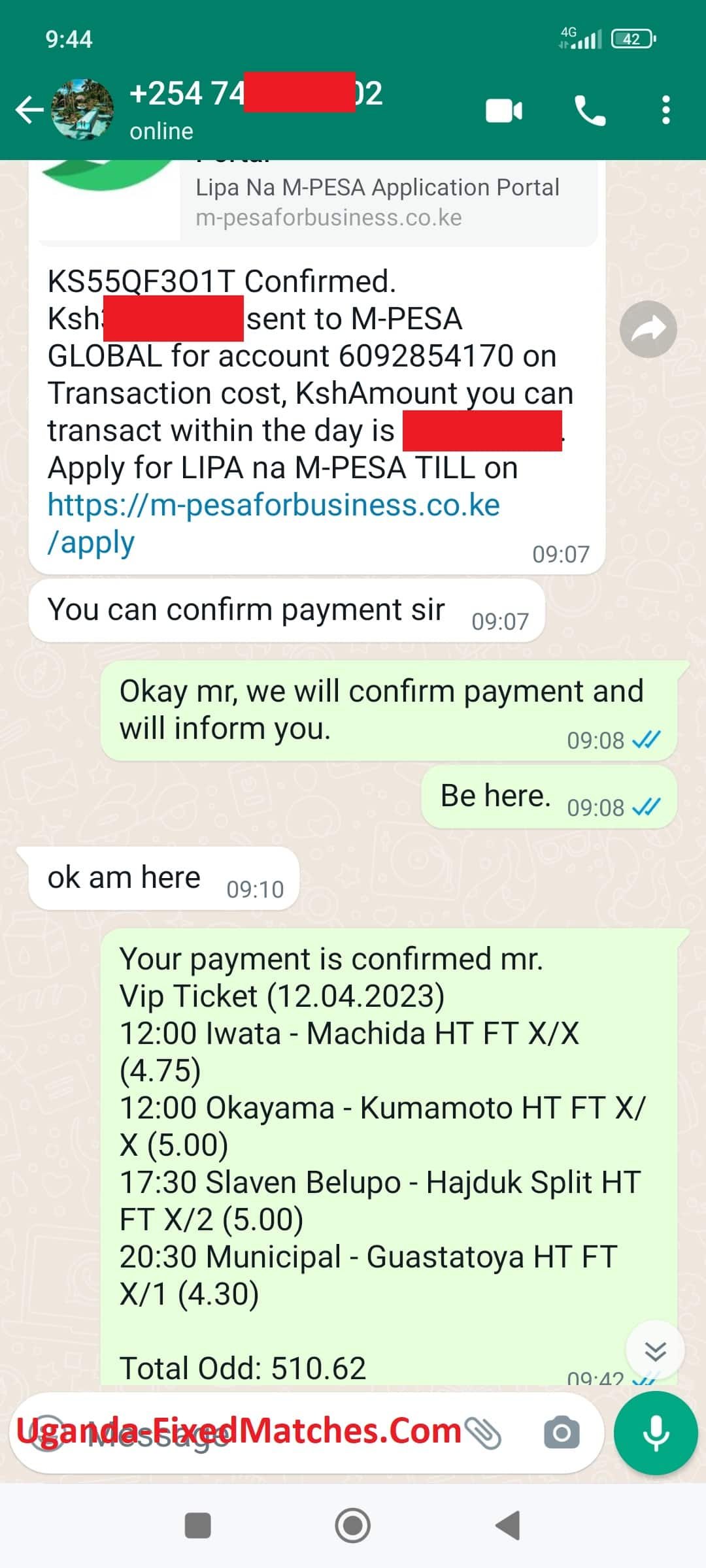
Task: Focus the message input field
Action: pyautogui.click(x=261, y=1433)
